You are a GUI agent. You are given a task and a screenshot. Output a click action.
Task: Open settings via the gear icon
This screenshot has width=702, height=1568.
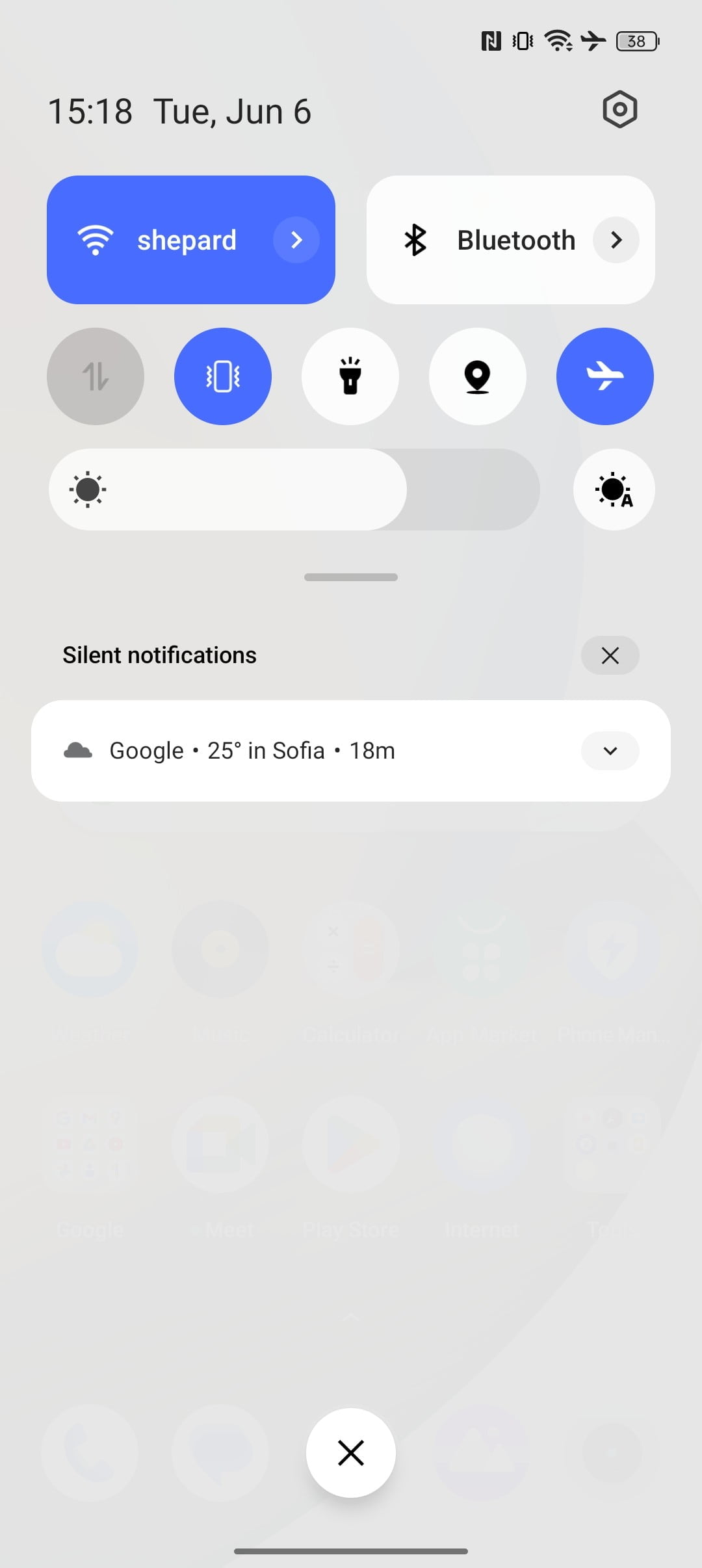coord(619,109)
